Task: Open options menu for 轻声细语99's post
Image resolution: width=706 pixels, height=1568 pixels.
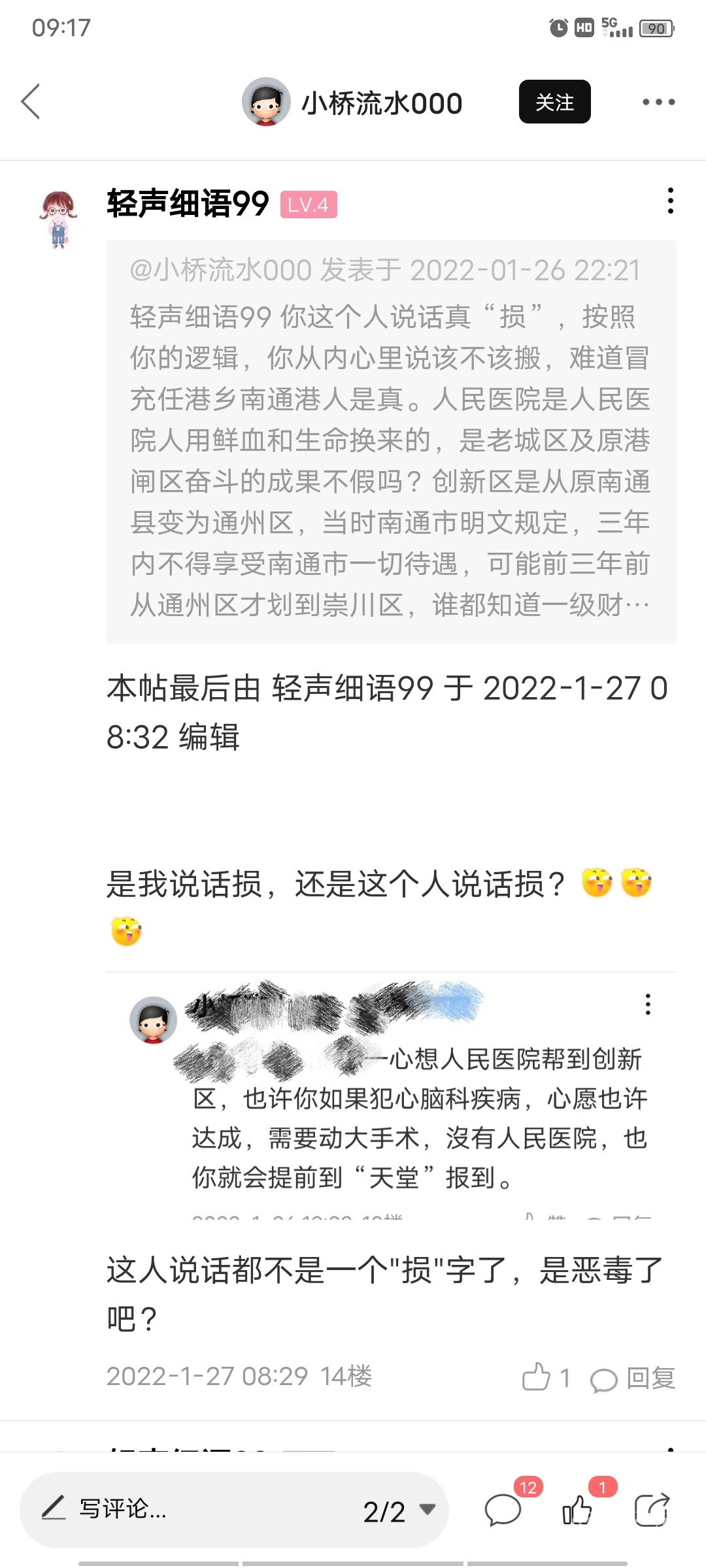Action: point(670,201)
